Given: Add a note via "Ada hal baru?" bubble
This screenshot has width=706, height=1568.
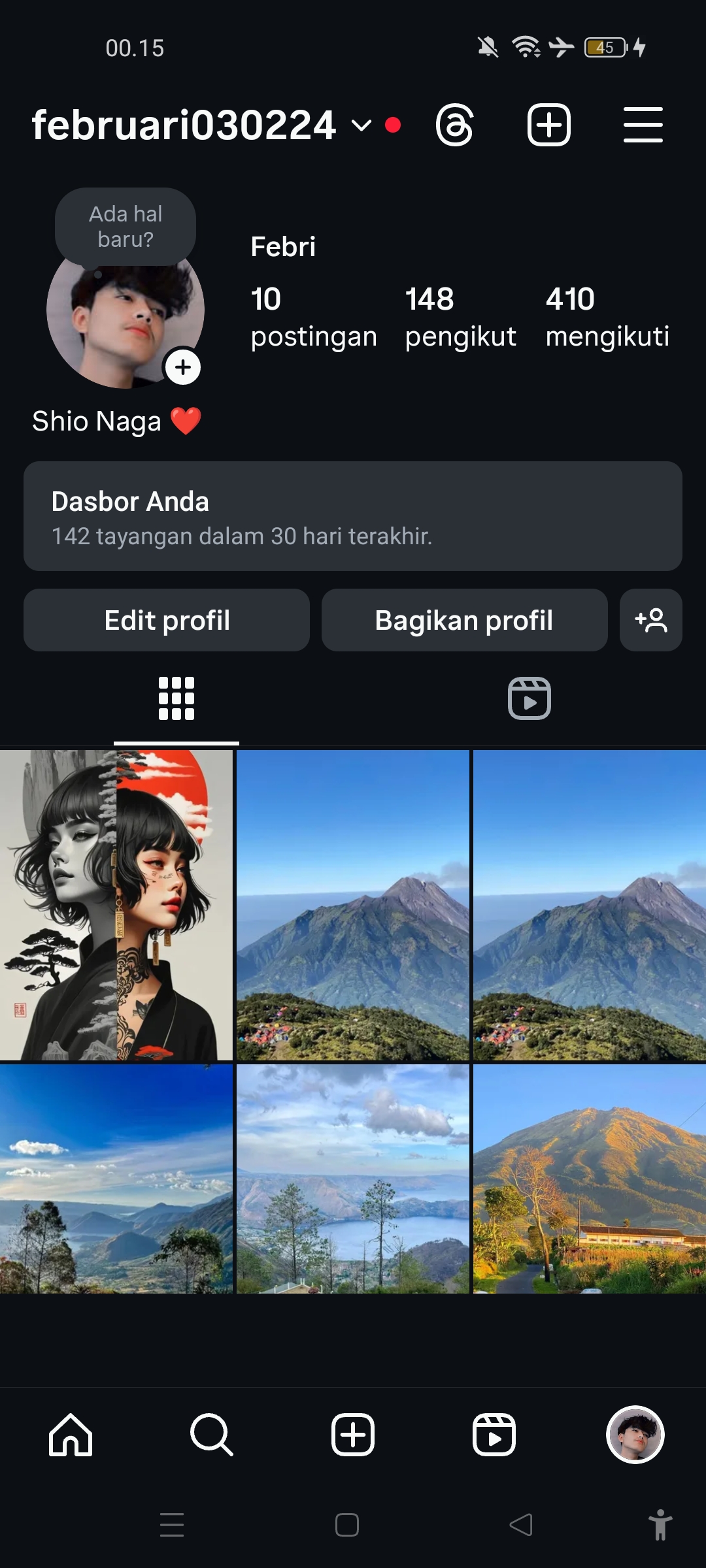Looking at the screenshot, I should (x=126, y=227).
